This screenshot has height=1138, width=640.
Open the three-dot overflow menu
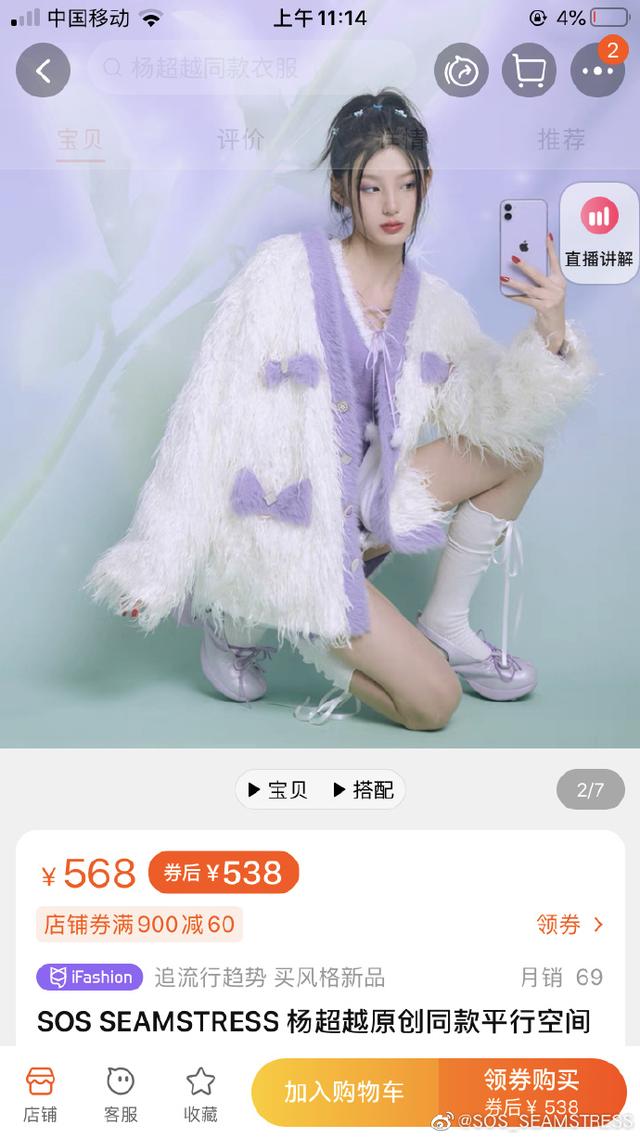(597, 70)
